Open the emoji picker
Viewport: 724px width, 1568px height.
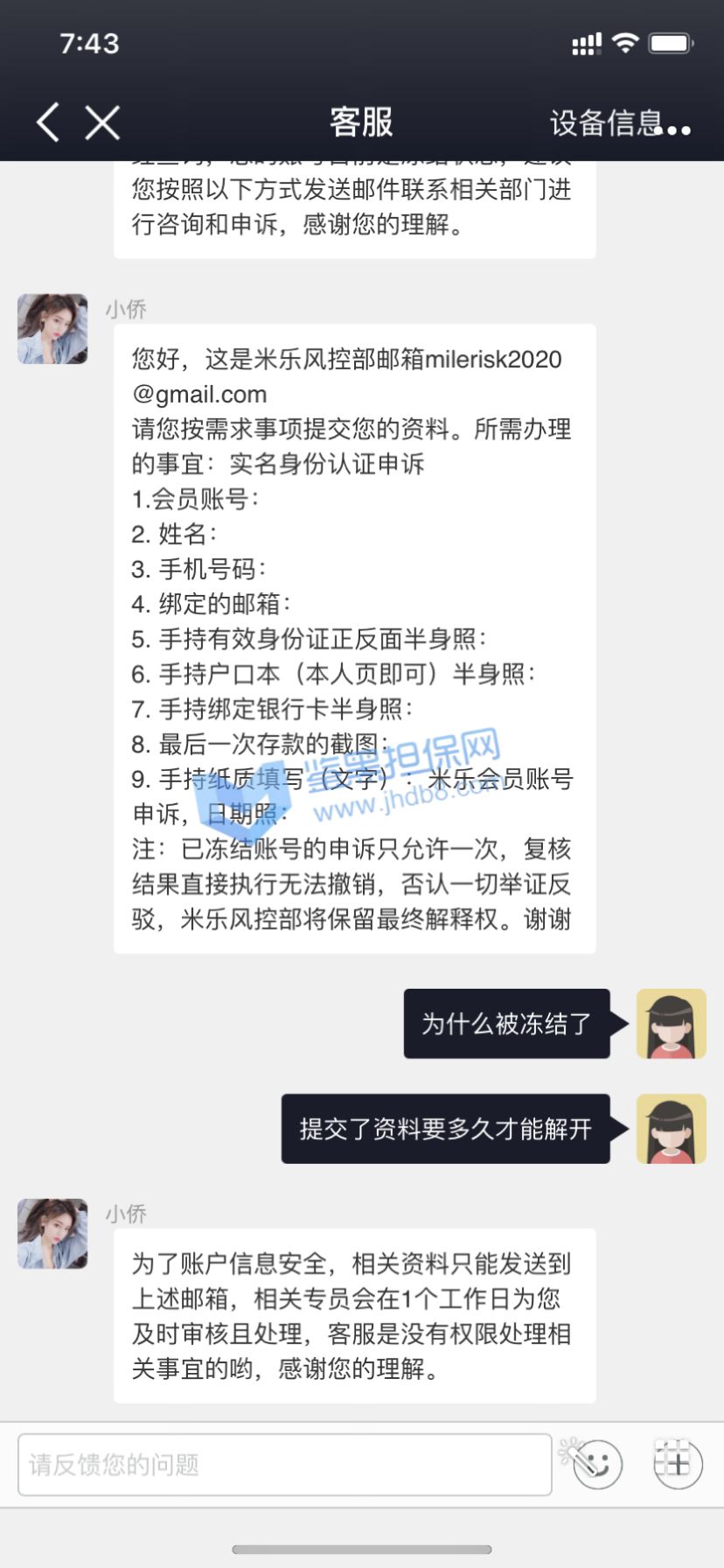595,1464
